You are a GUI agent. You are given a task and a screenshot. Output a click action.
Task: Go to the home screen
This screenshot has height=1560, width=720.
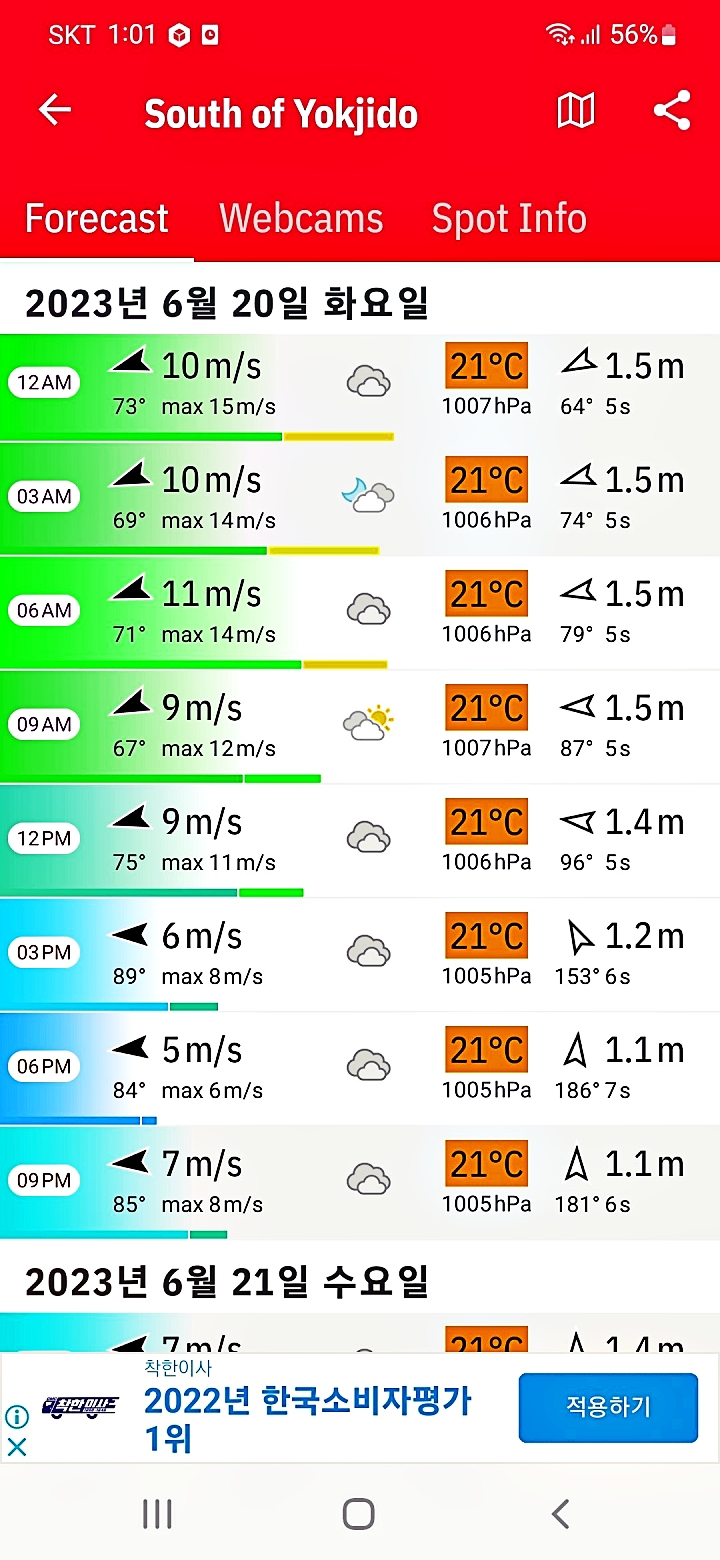click(359, 1514)
